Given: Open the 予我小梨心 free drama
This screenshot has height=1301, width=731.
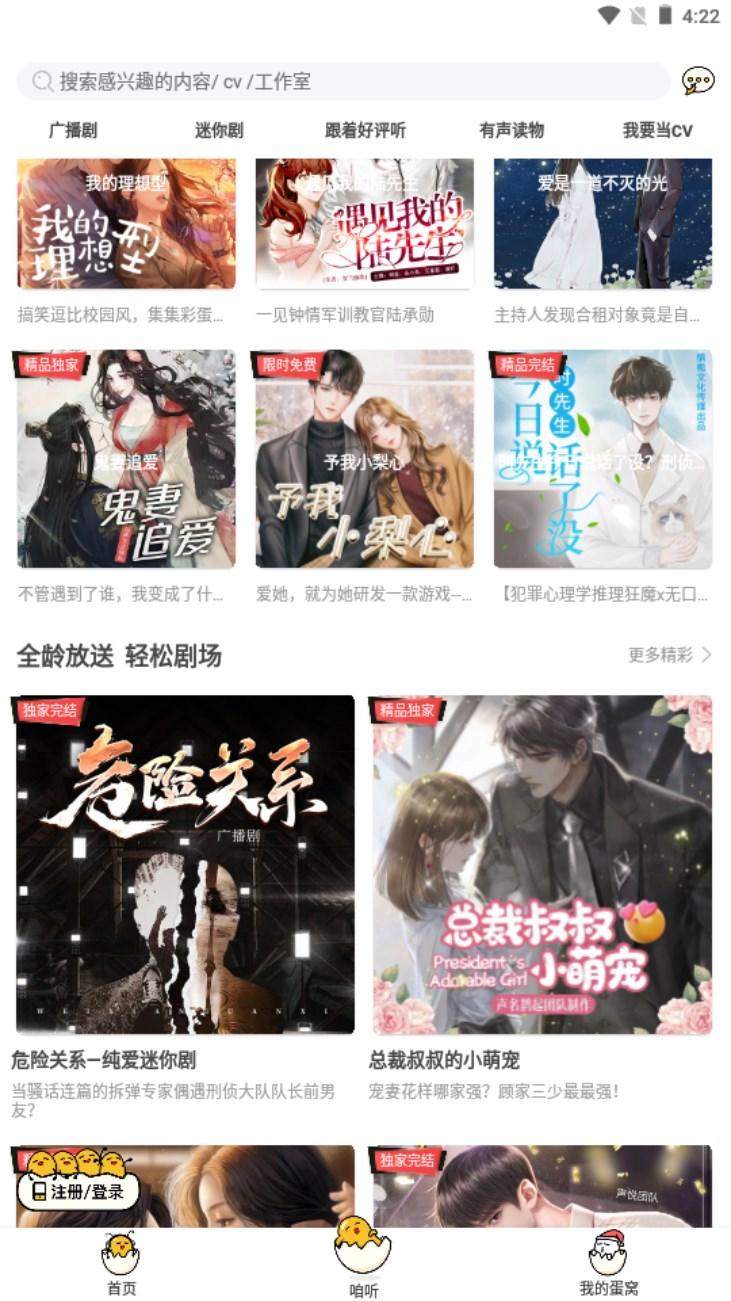Looking at the screenshot, I should tap(364, 459).
